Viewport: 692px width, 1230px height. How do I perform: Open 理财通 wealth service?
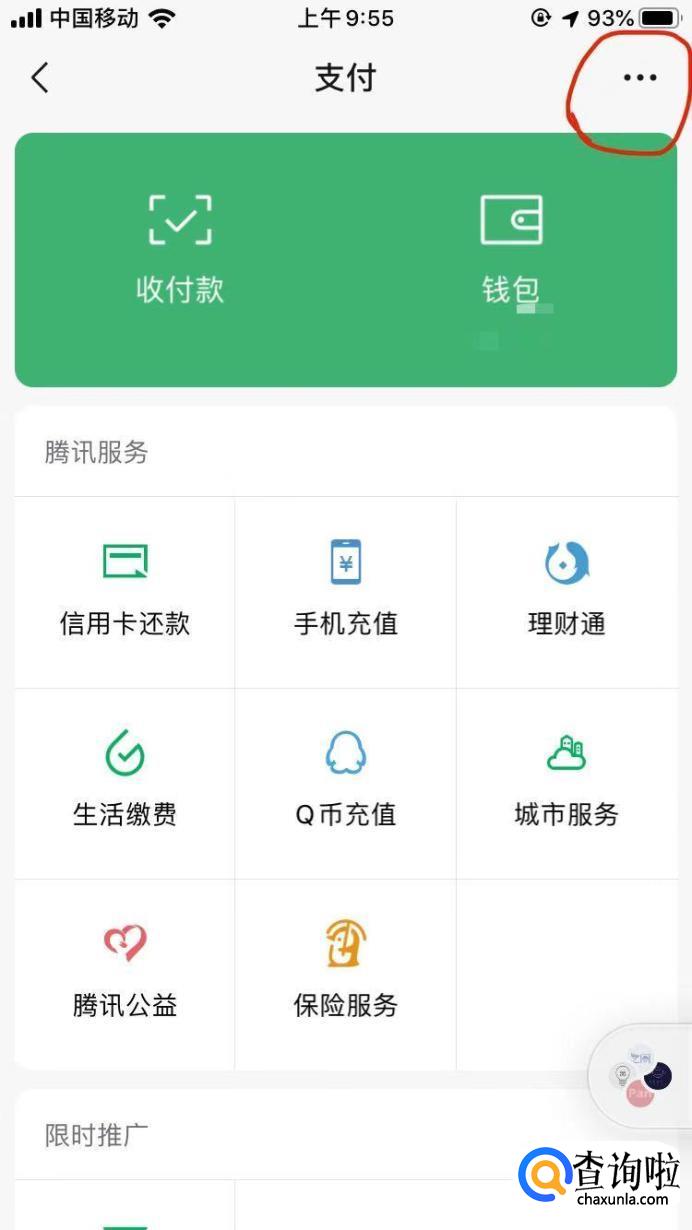click(567, 590)
